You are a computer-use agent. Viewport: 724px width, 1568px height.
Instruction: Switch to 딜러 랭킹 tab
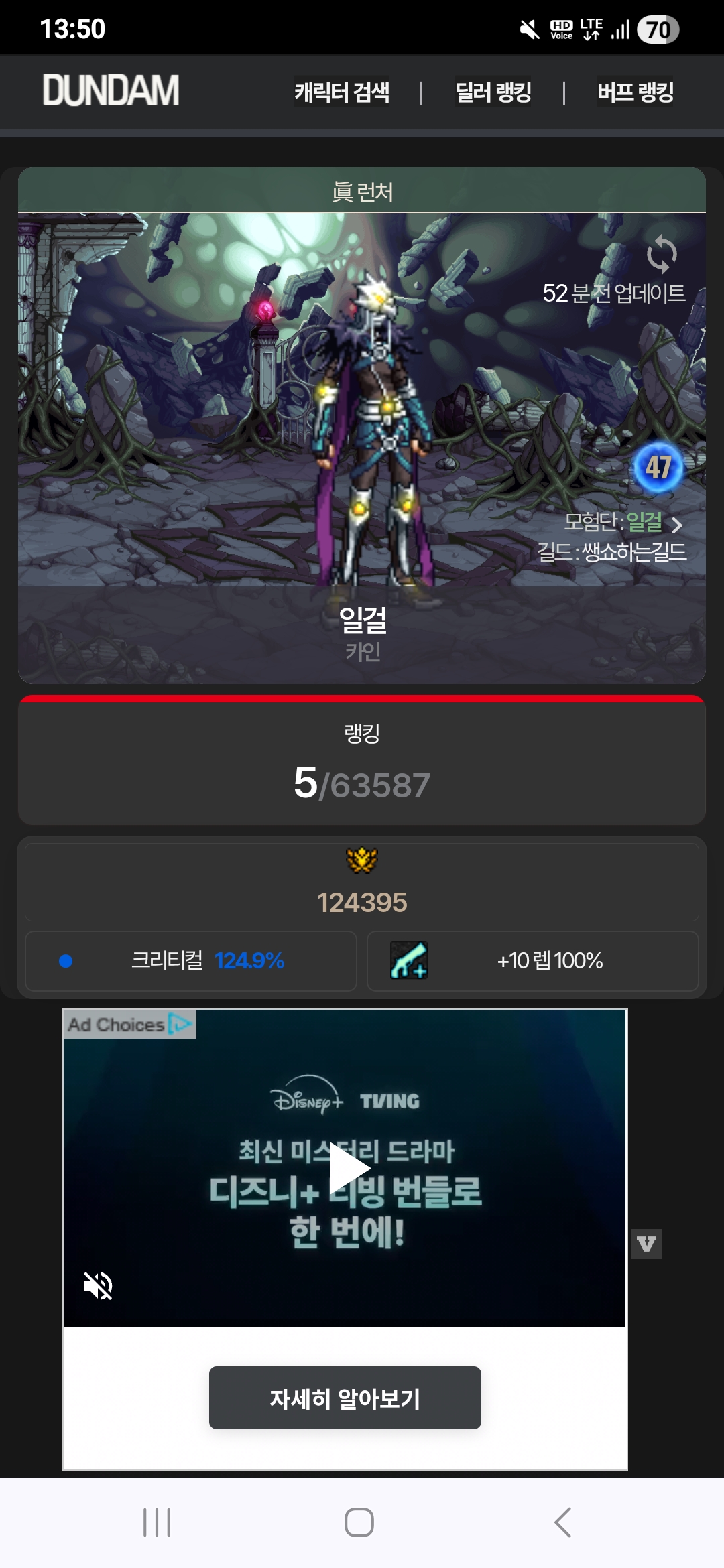tap(493, 92)
